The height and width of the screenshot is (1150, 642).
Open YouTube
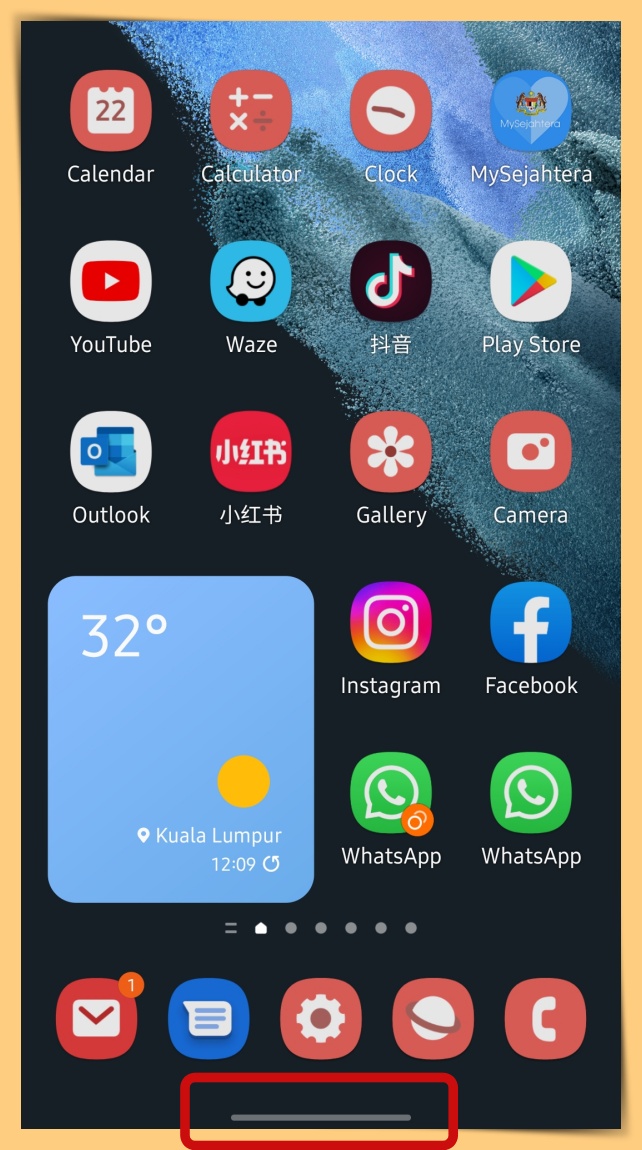(111, 281)
